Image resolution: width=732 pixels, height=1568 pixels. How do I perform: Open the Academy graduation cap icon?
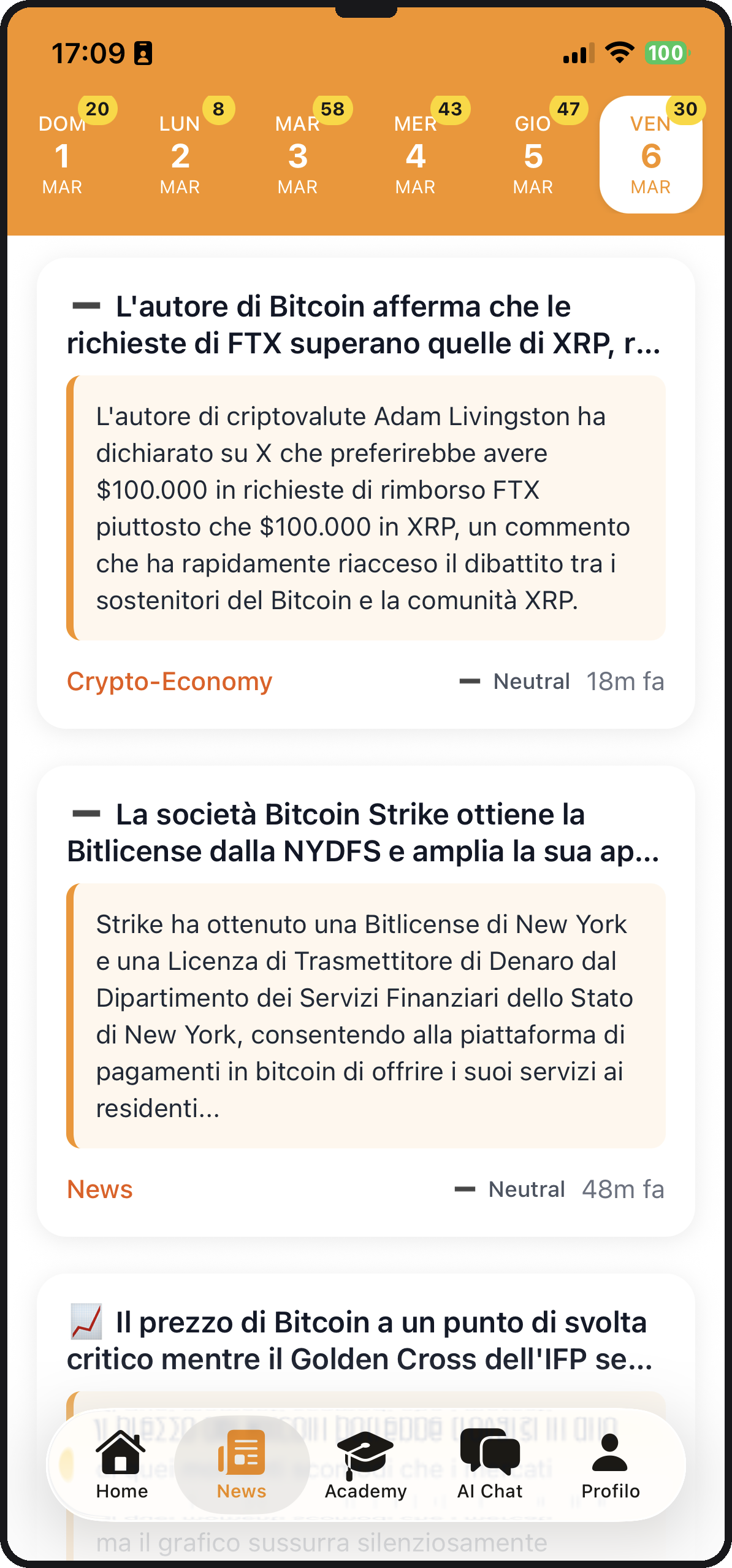[366, 1452]
